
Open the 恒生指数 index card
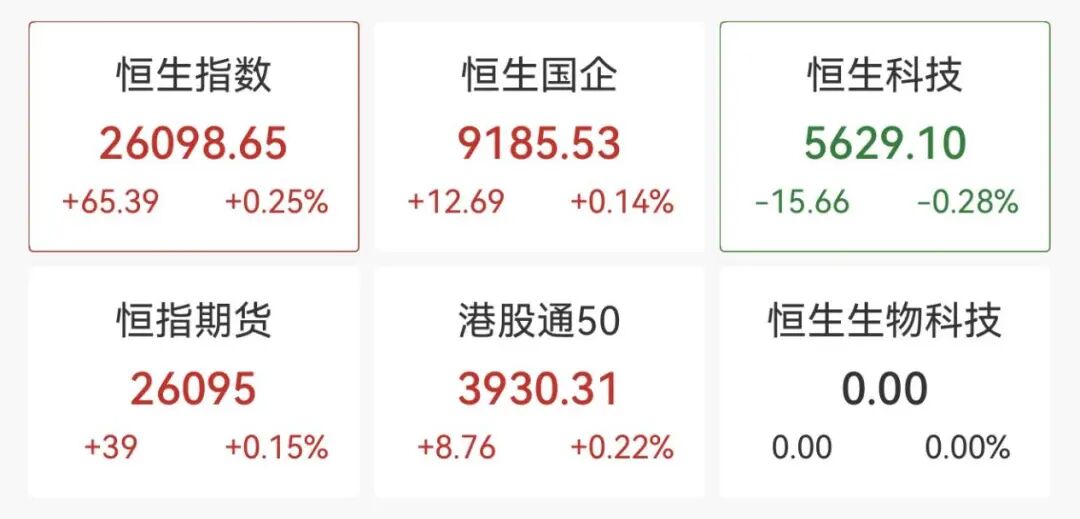[x=193, y=137]
